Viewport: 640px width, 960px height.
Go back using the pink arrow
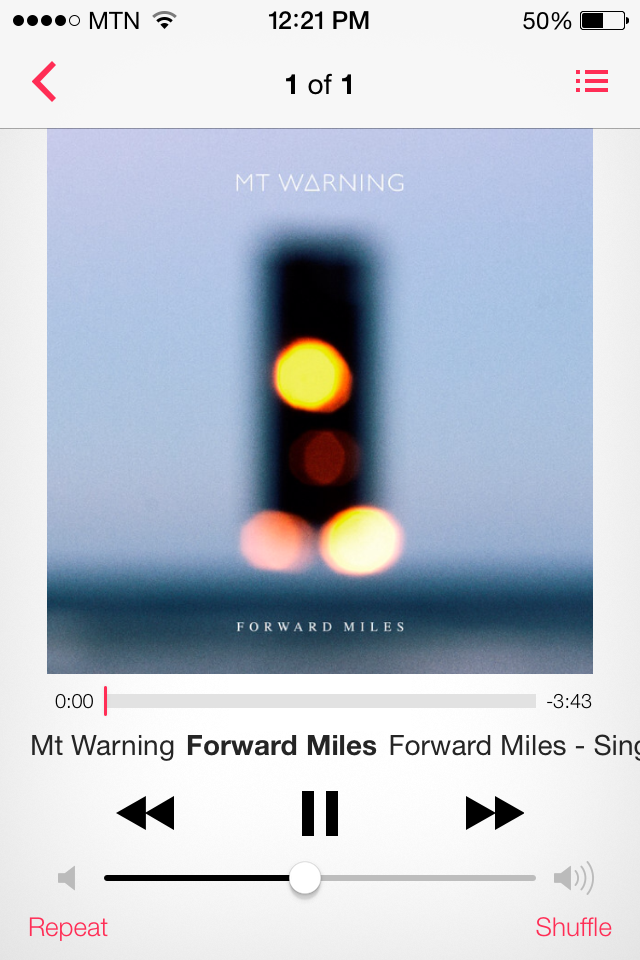coord(44,82)
